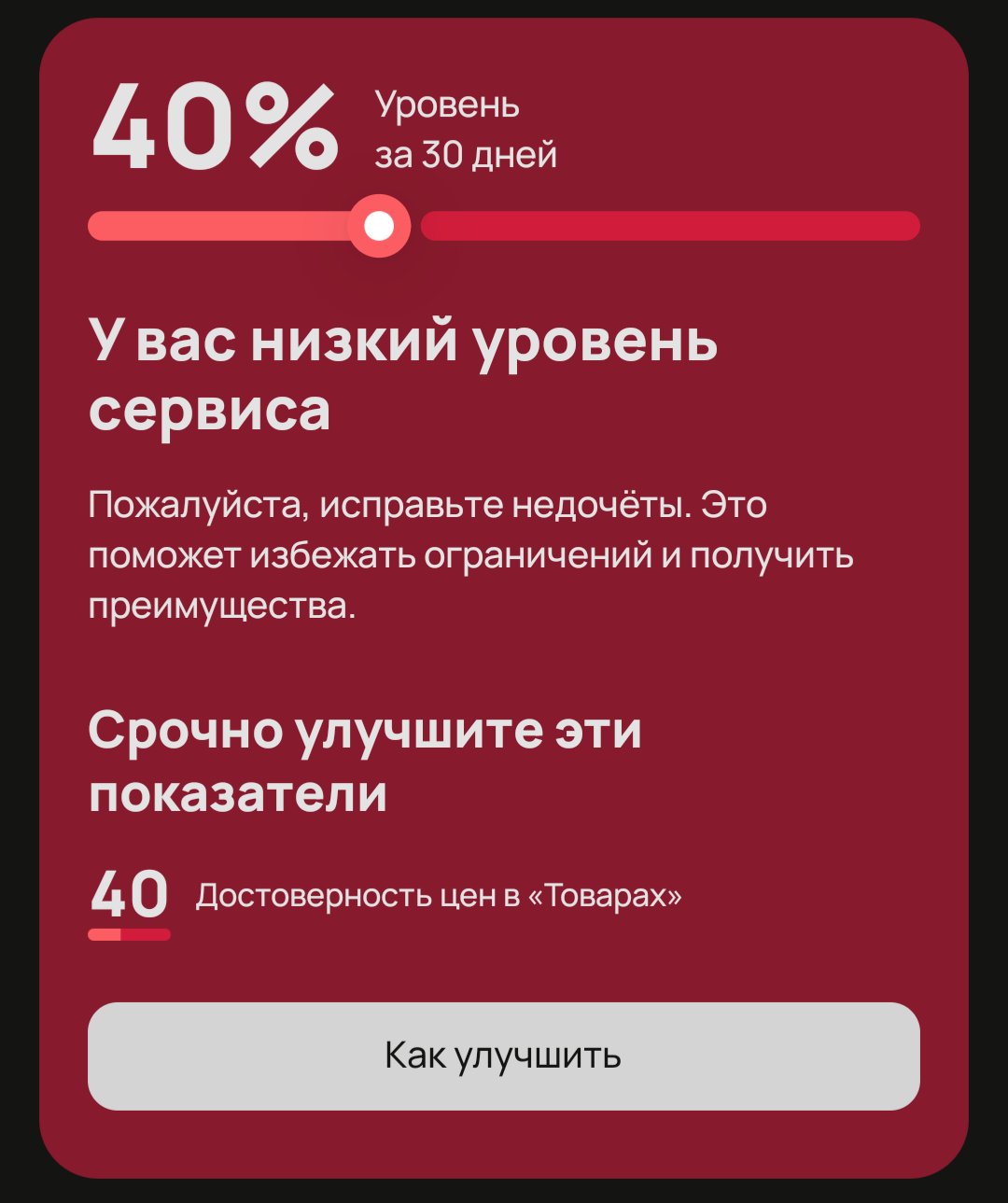The height and width of the screenshot is (1203, 1008).
Task: Tap the «Как улучшить» button
Action: (503, 1056)
